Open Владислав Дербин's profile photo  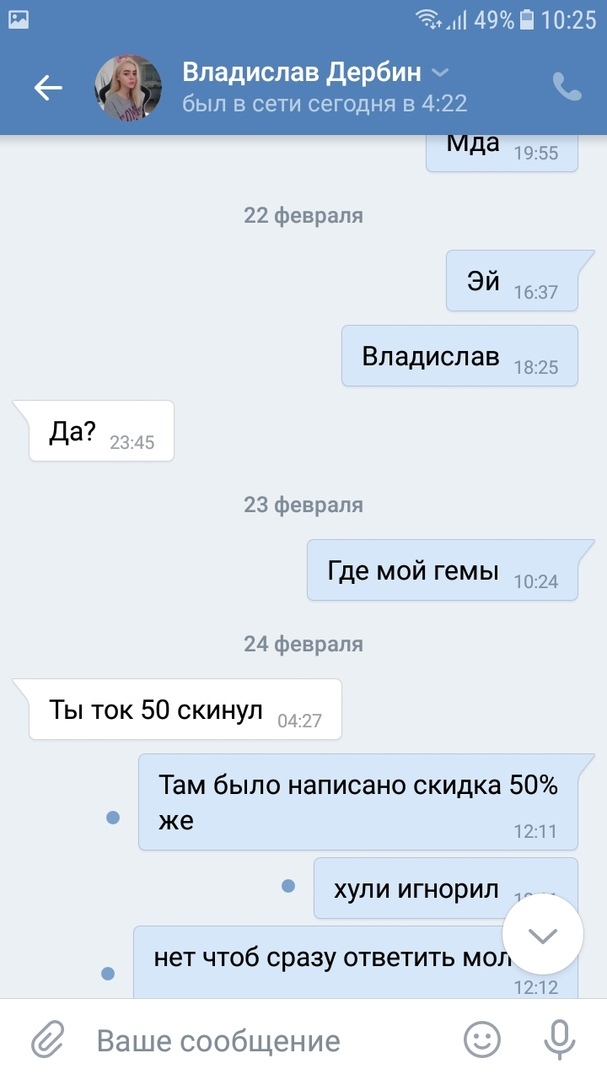(x=128, y=88)
